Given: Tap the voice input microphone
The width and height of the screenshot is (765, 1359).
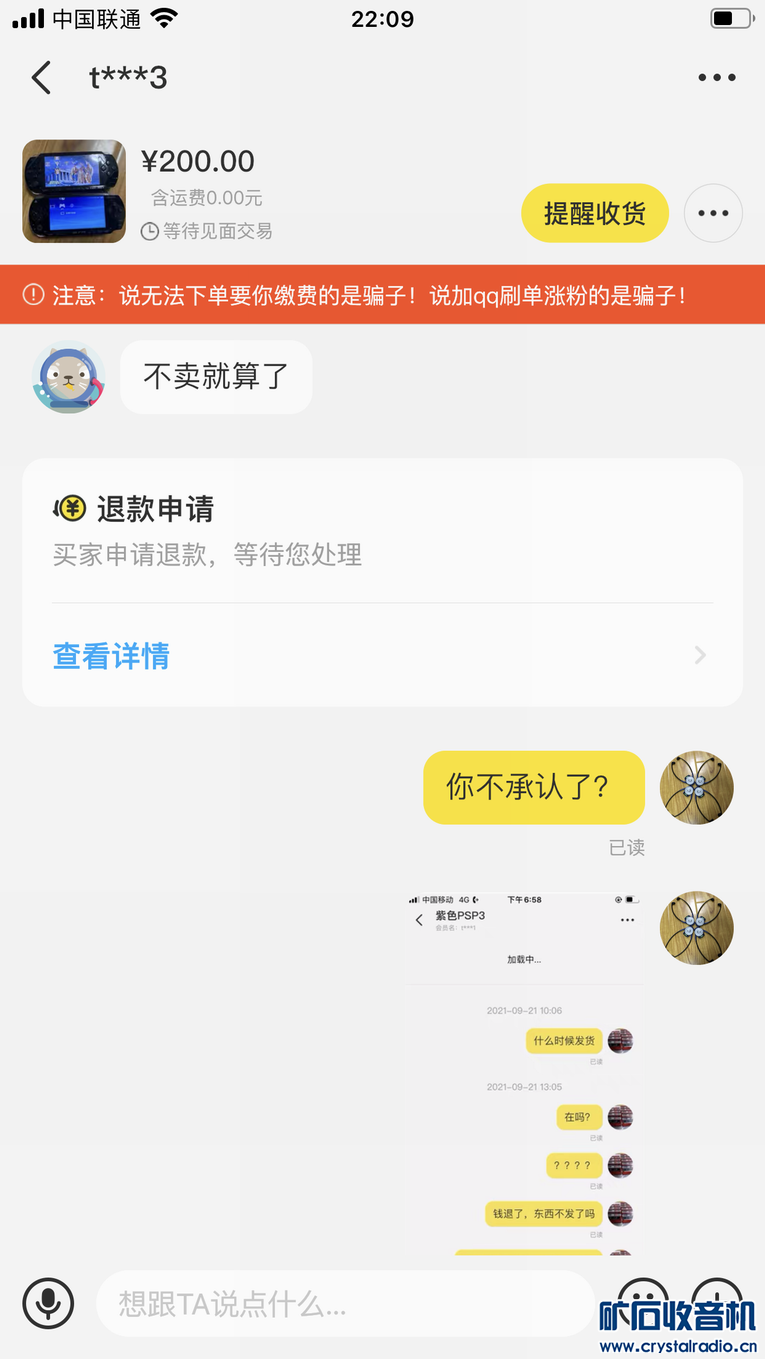Looking at the screenshot, I should coord(48,1303).
